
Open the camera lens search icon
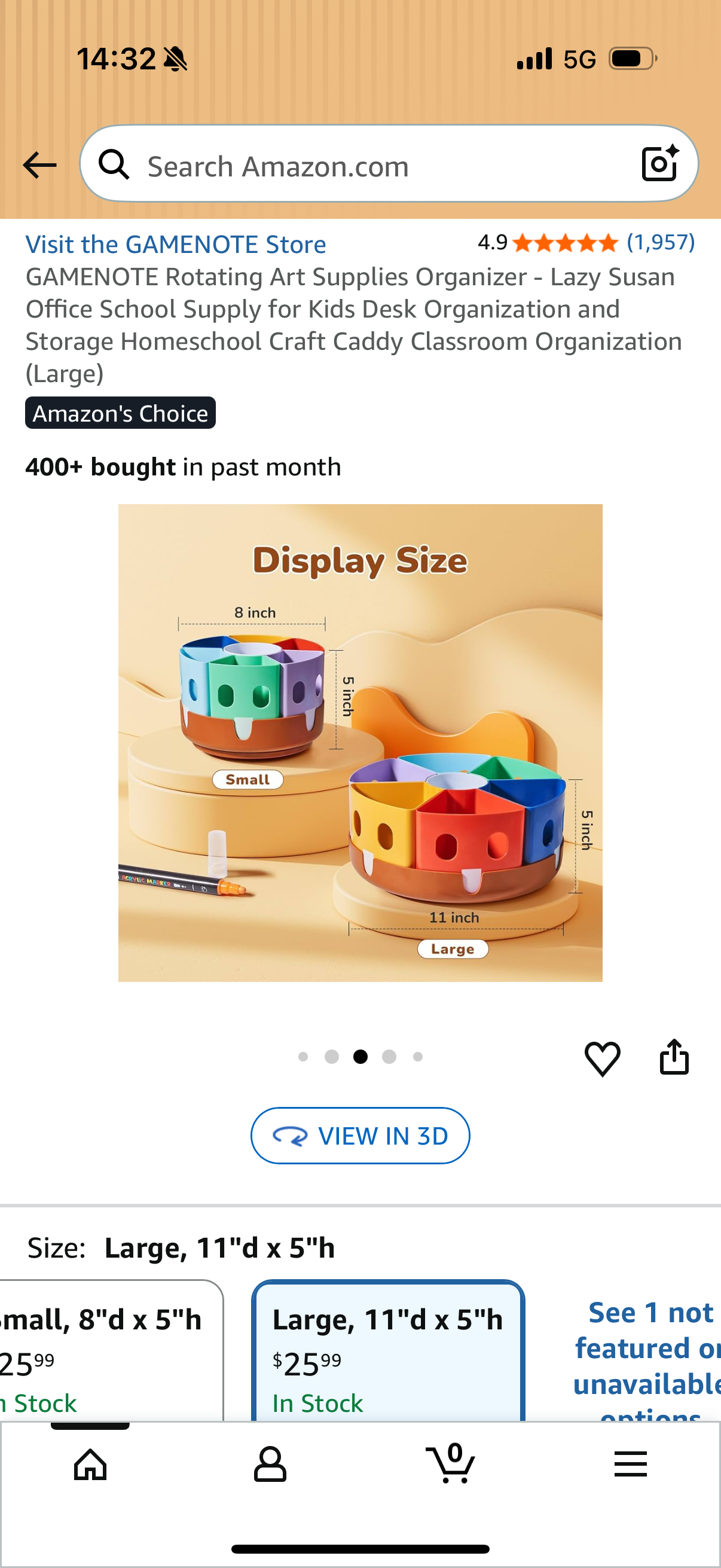click(660, 163)
